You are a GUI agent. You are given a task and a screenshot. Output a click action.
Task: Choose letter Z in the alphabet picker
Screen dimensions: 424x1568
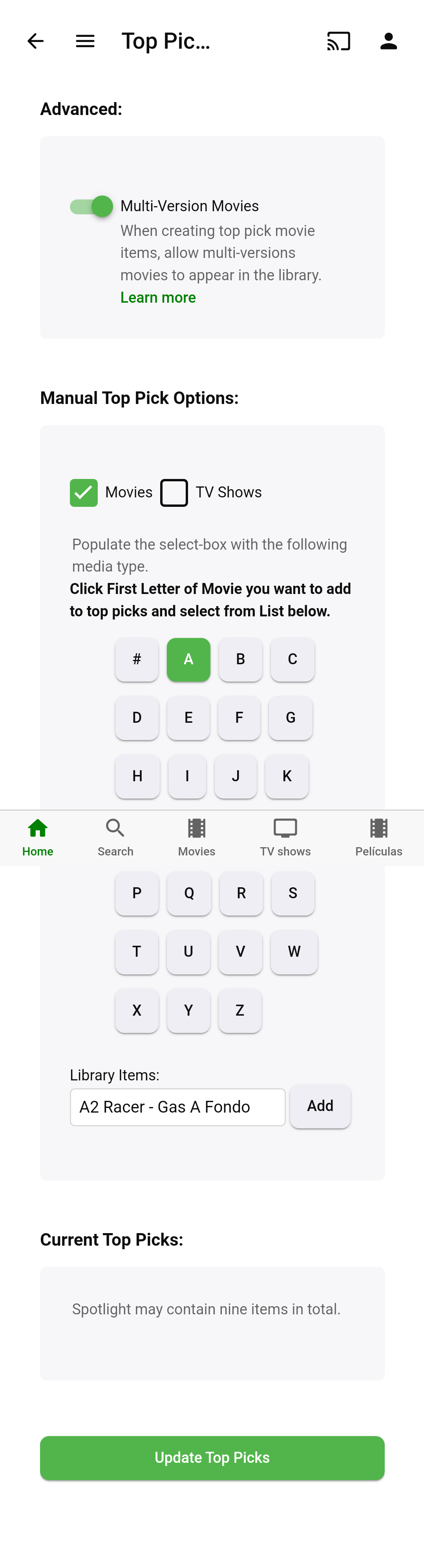[x=240, y=1011]
